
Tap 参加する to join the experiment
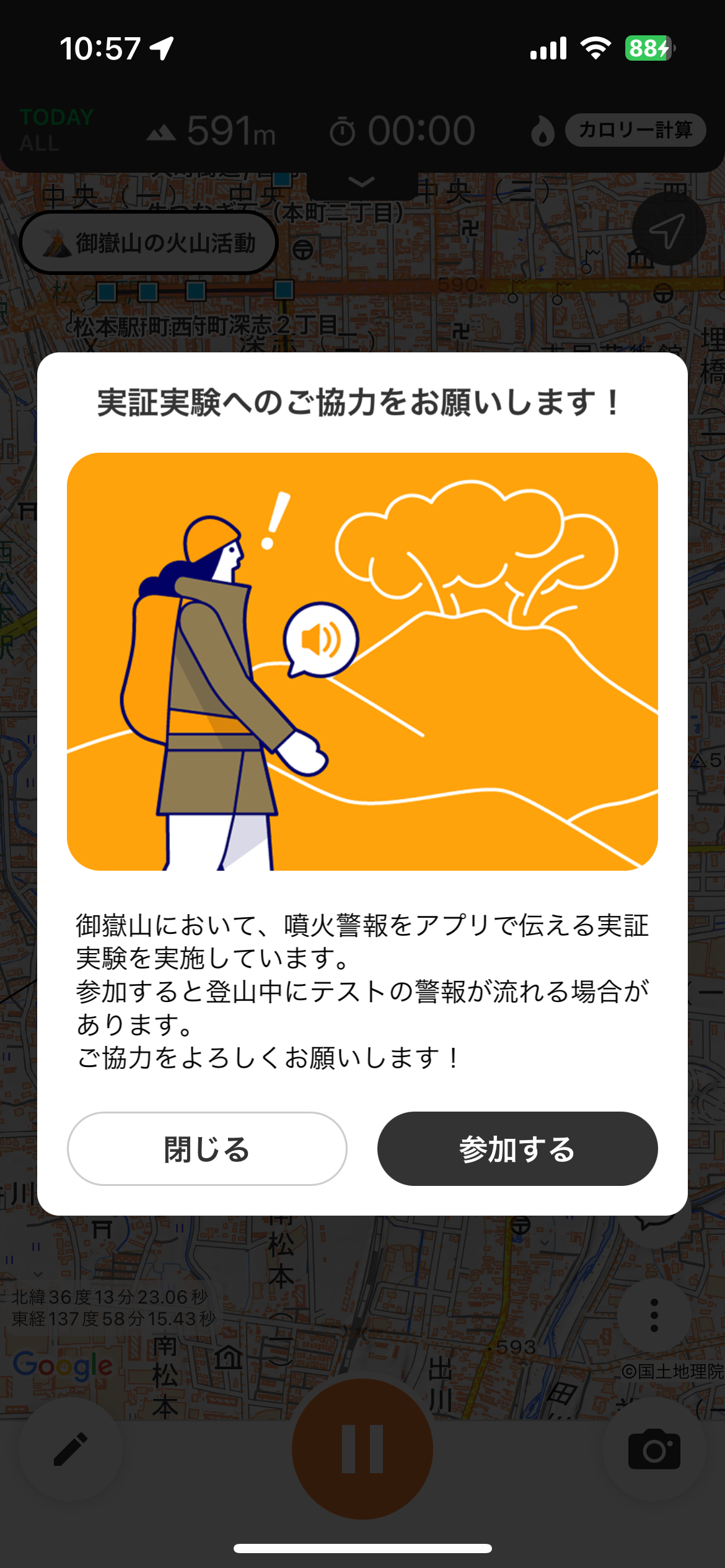click(517, 1149)
